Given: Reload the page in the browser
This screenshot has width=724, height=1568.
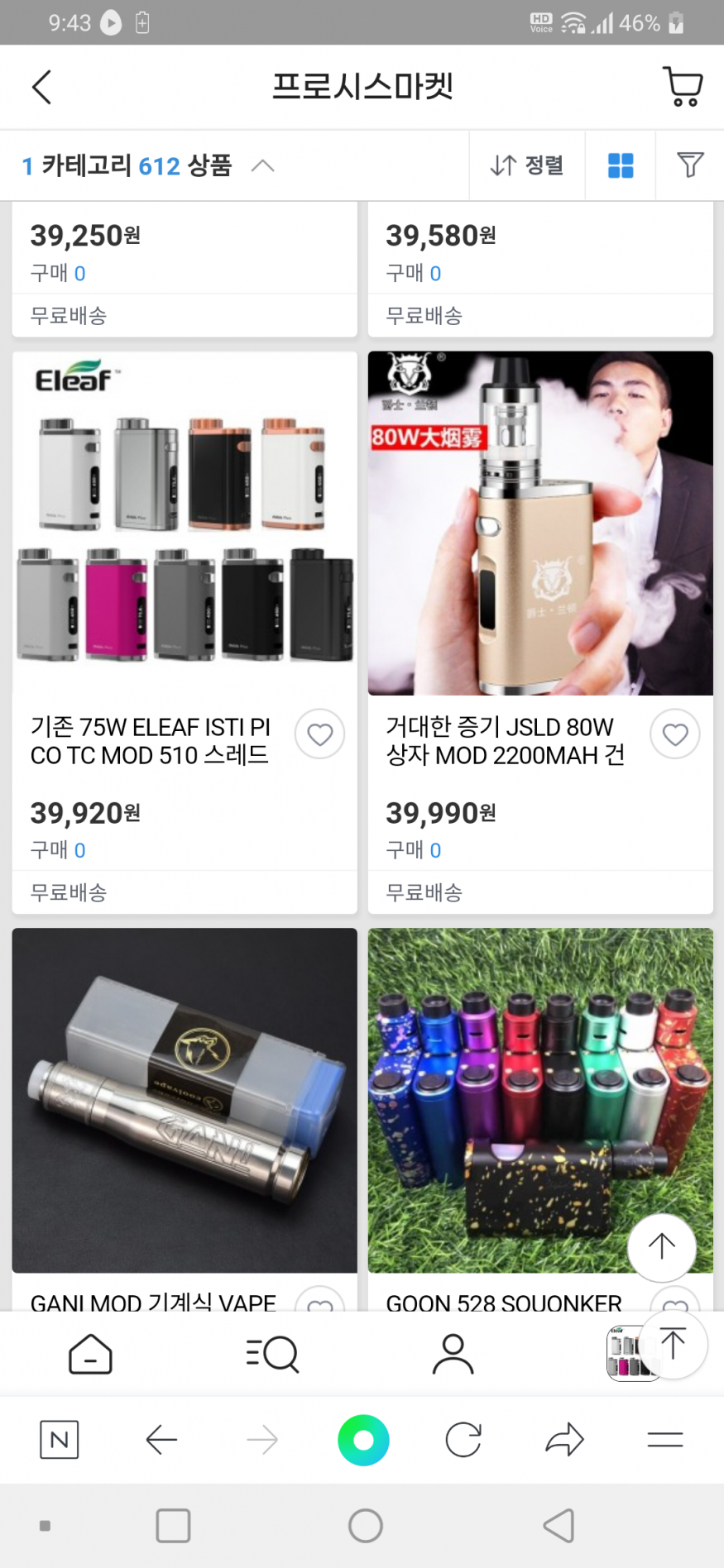Looking at the screenshot, I should pos(463,1440).
